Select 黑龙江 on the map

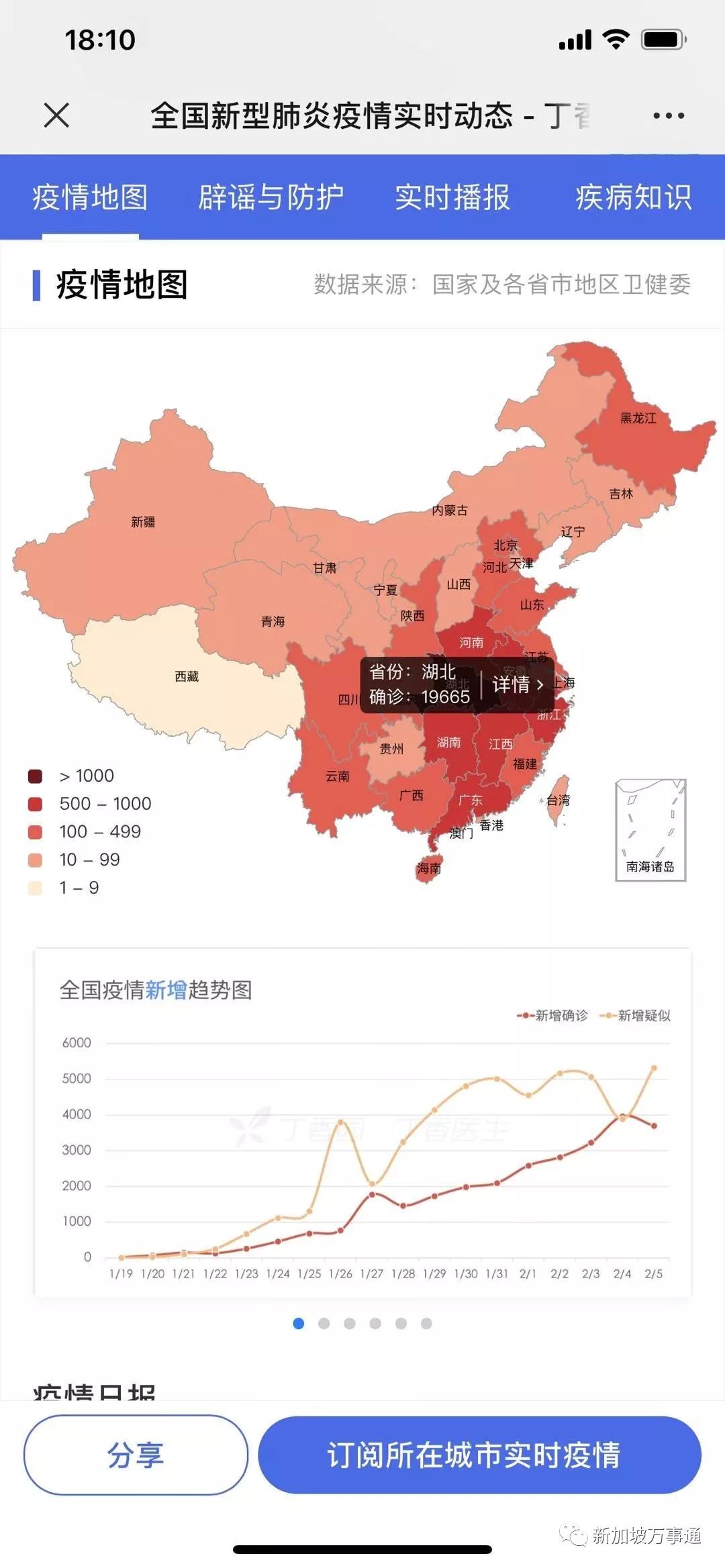click(x=638, y=418)
